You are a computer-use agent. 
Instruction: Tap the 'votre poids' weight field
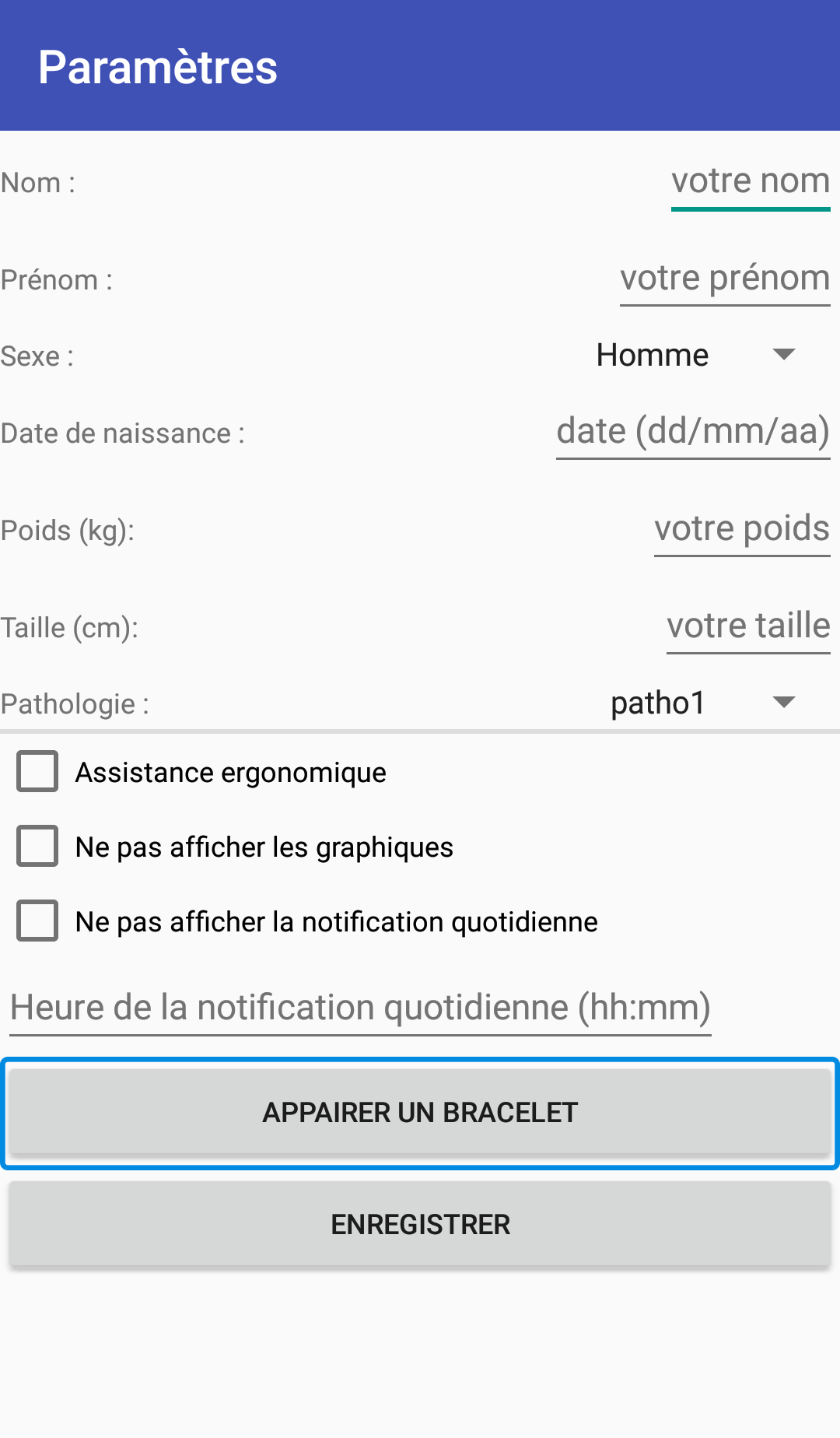pyautogui.click(x=742, y=530)
